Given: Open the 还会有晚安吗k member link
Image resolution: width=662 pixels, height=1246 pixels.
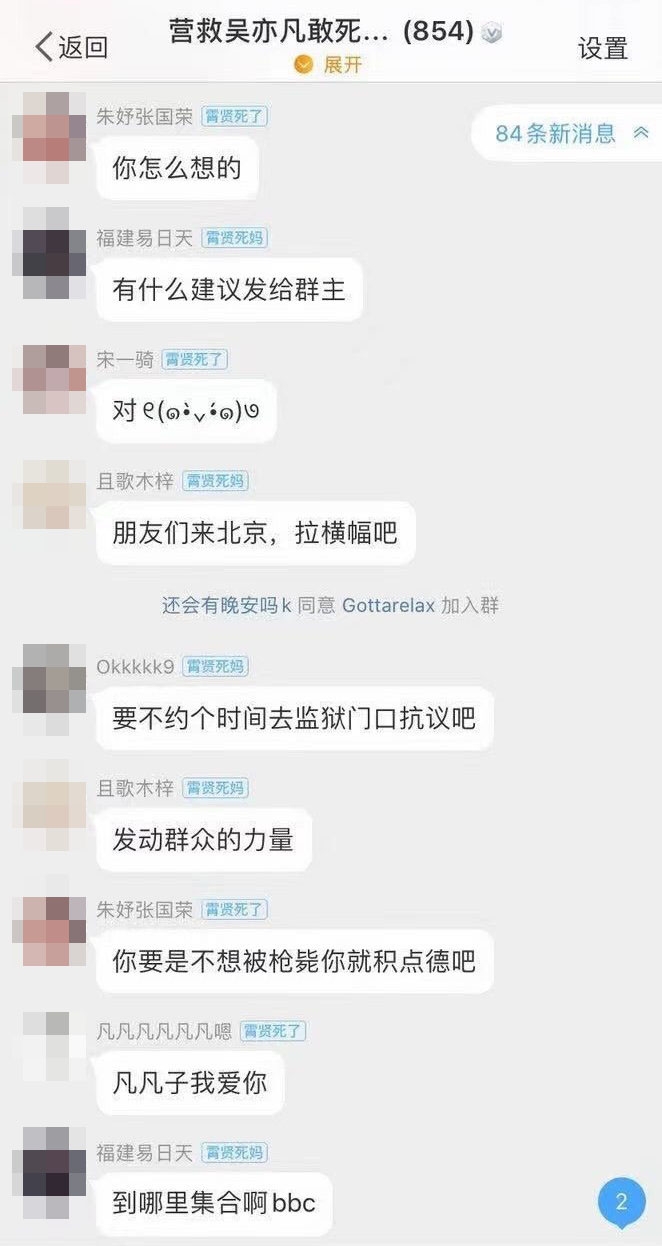Looking at the screenshot, I should point(226,605).
